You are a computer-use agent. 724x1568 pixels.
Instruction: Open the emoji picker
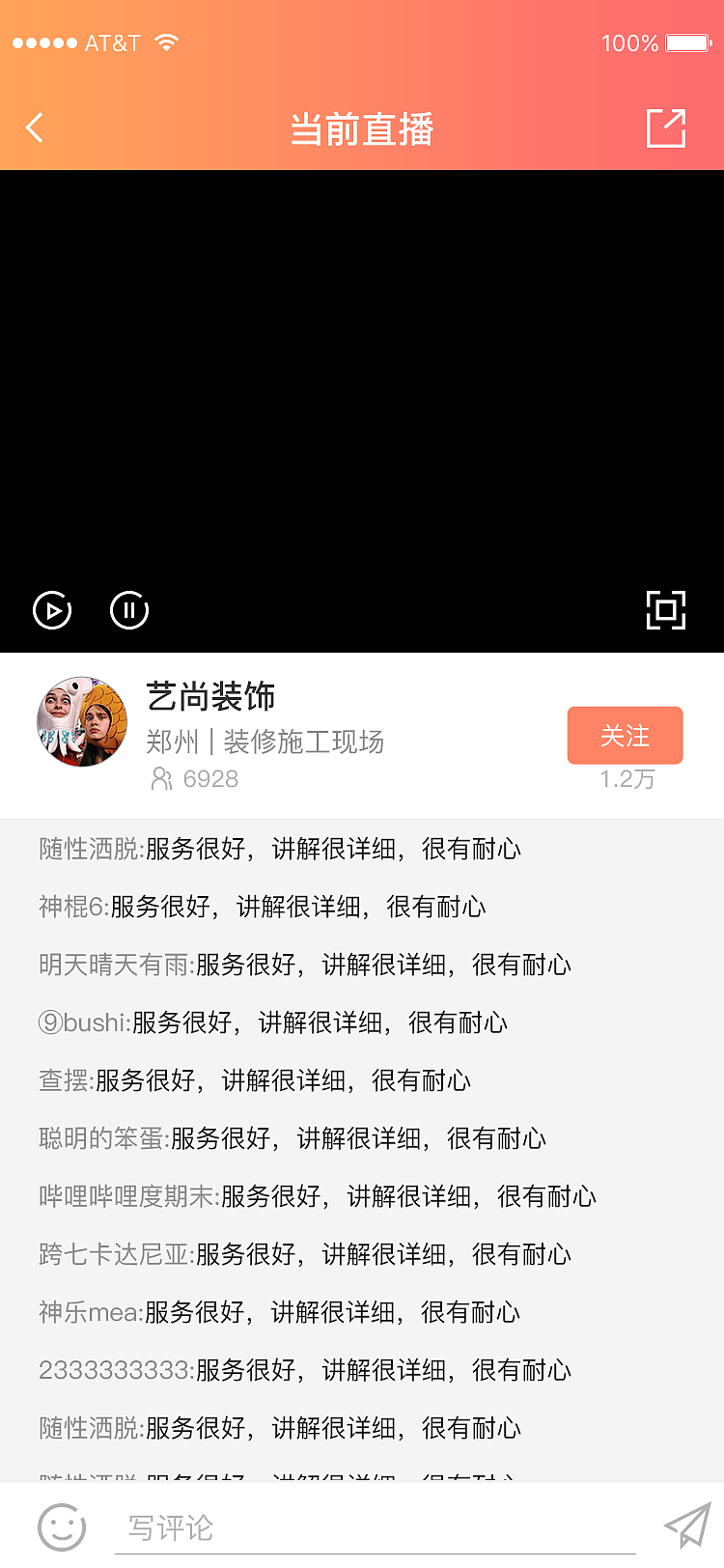point(61,1526)
